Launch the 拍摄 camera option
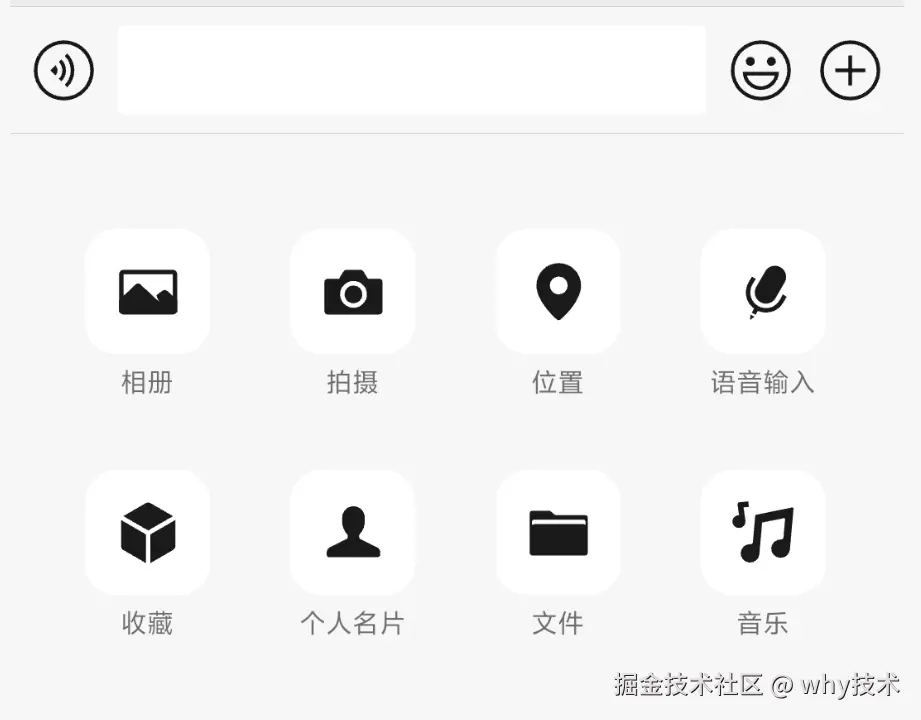Screen dimensions: 921x720 (353, 292)
